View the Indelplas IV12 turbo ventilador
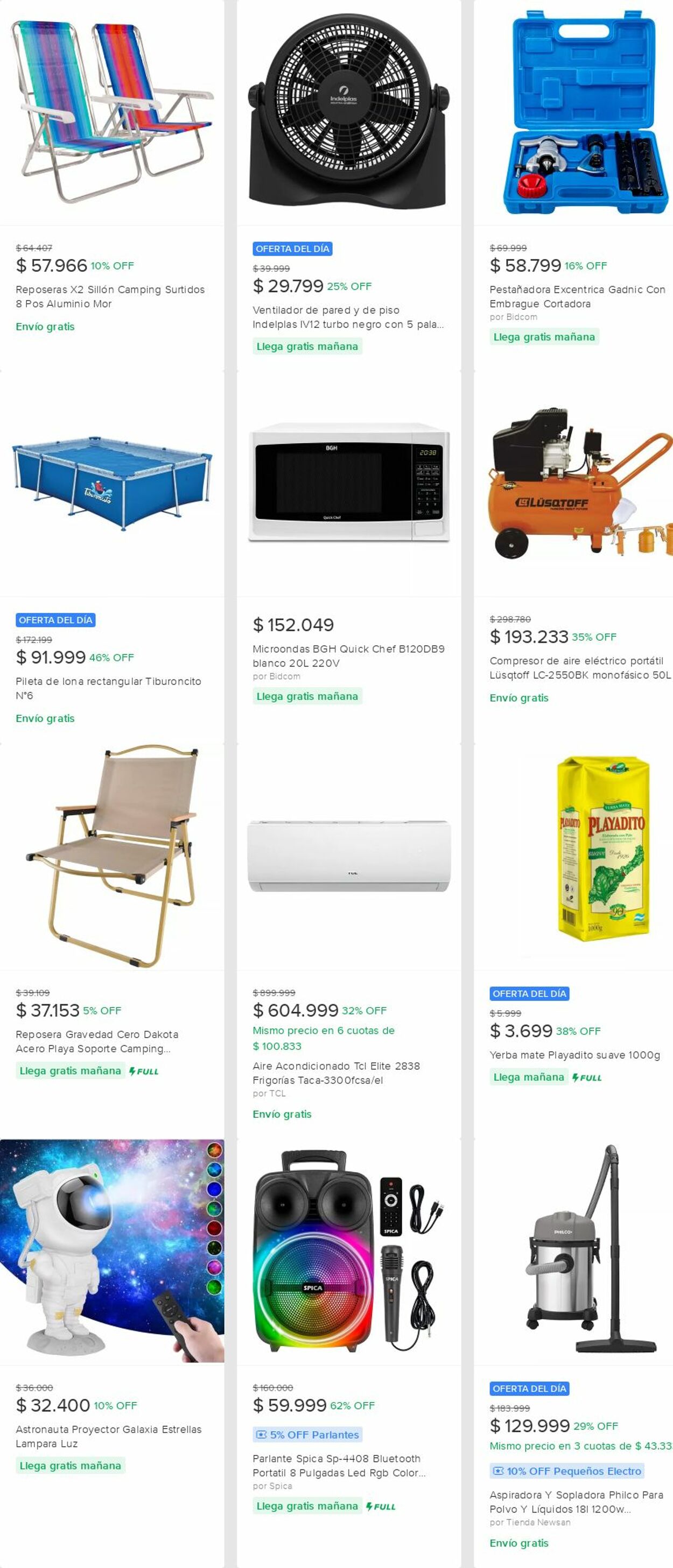This screenshot has height=1568, width=673. 347,317
